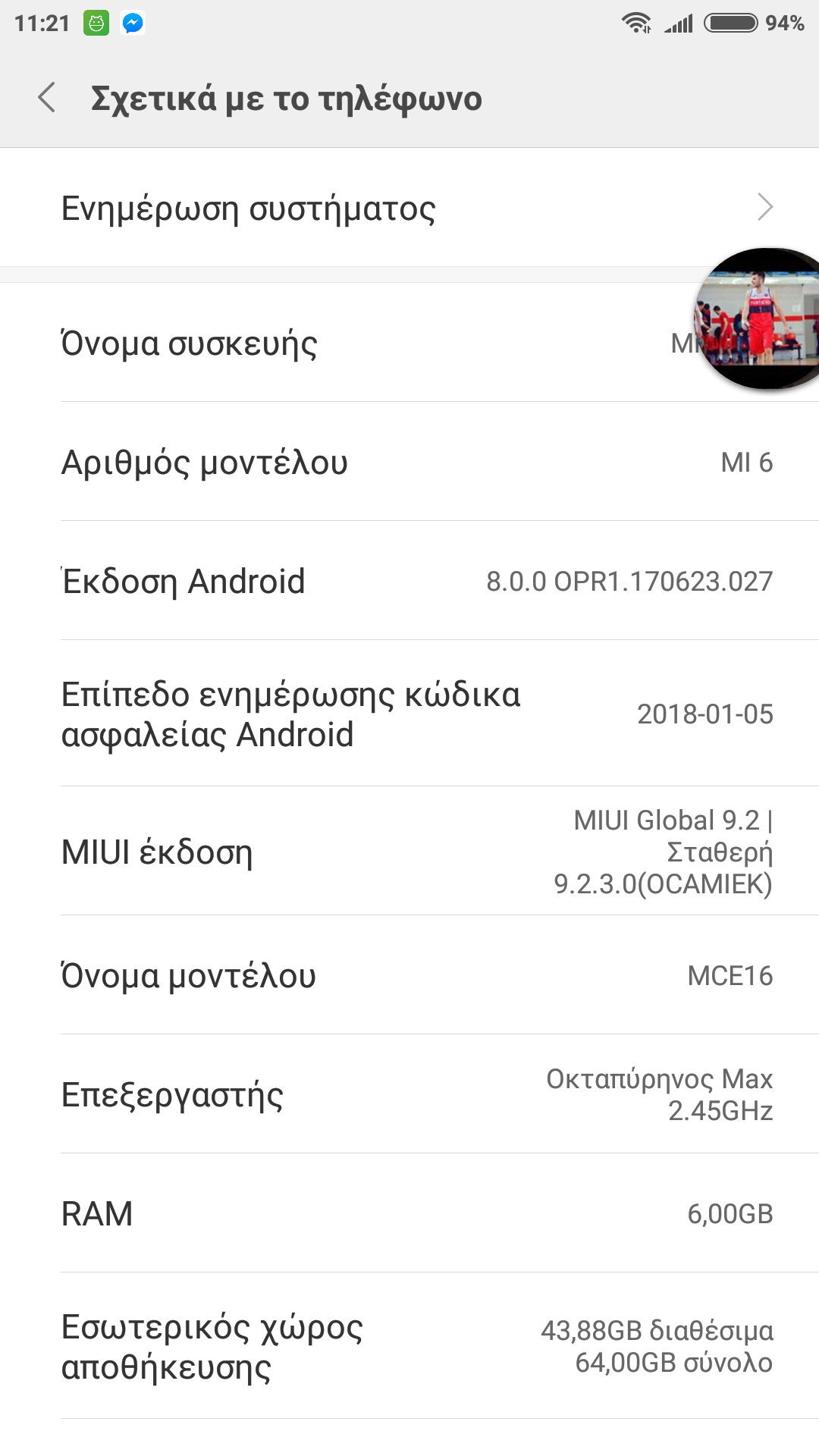This screenshot has height=1456, width=819.
Task: Select the Όνομα μοντέλου row
Action: pos(409,975)
